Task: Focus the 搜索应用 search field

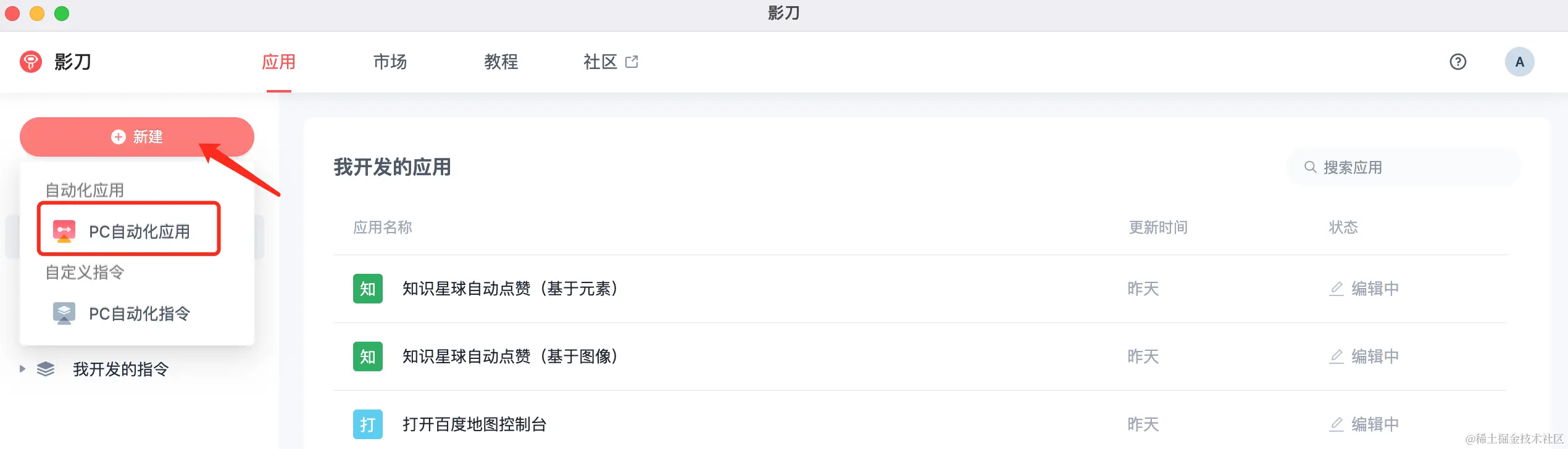Action: (1414, 167)
